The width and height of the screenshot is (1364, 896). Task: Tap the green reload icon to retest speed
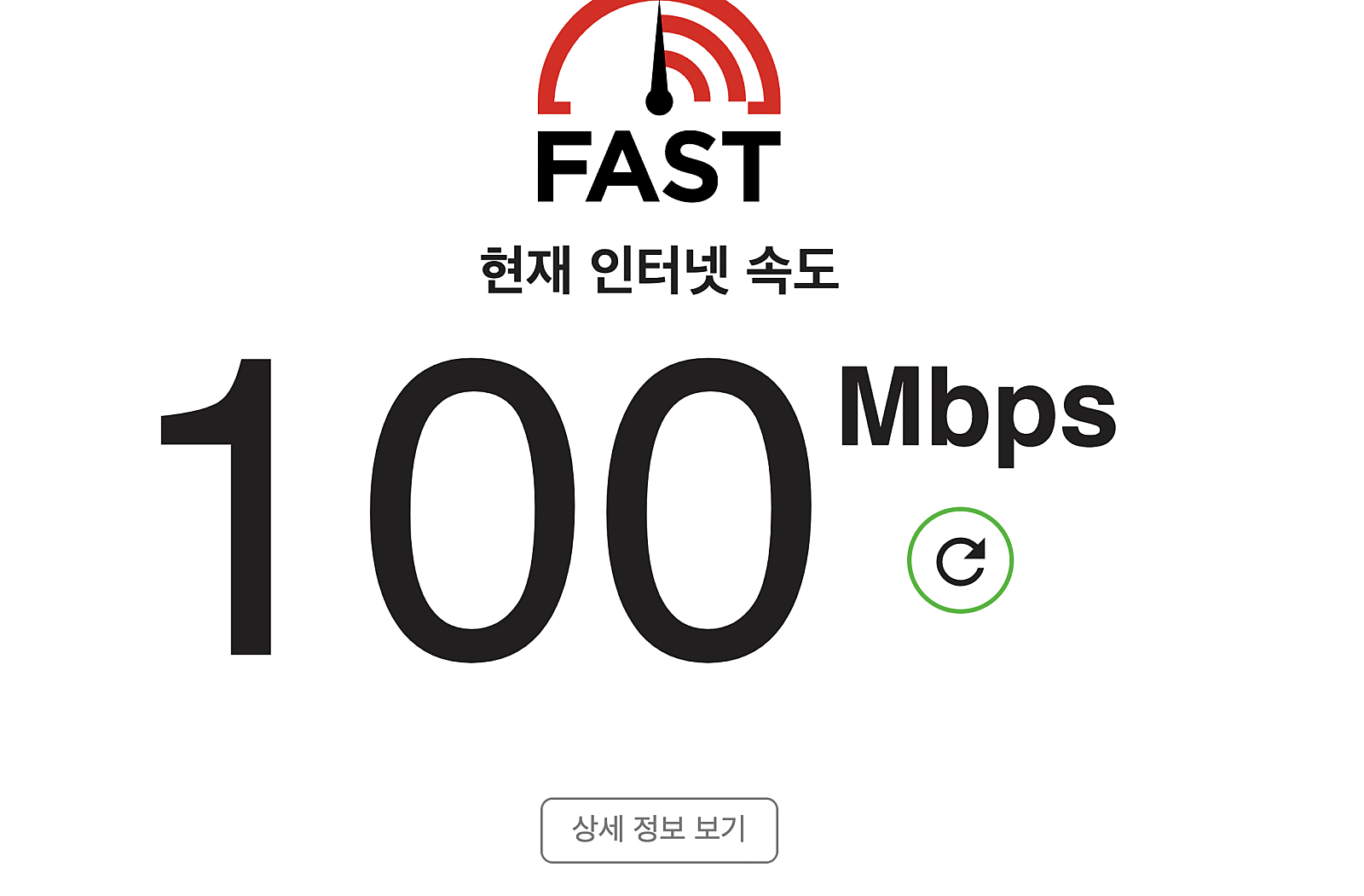pyautogui.click(x=960, y=560)
